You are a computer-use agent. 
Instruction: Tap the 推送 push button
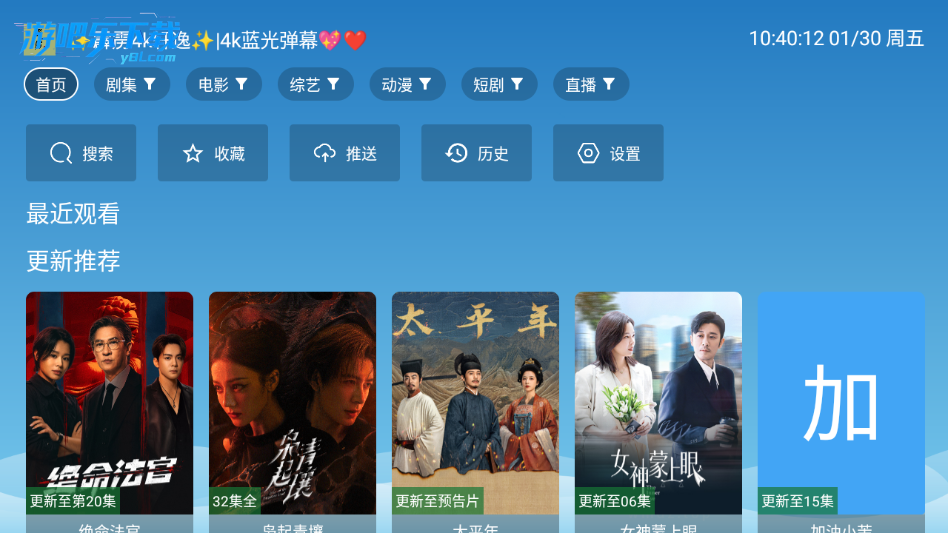click(x=345, y=153)
